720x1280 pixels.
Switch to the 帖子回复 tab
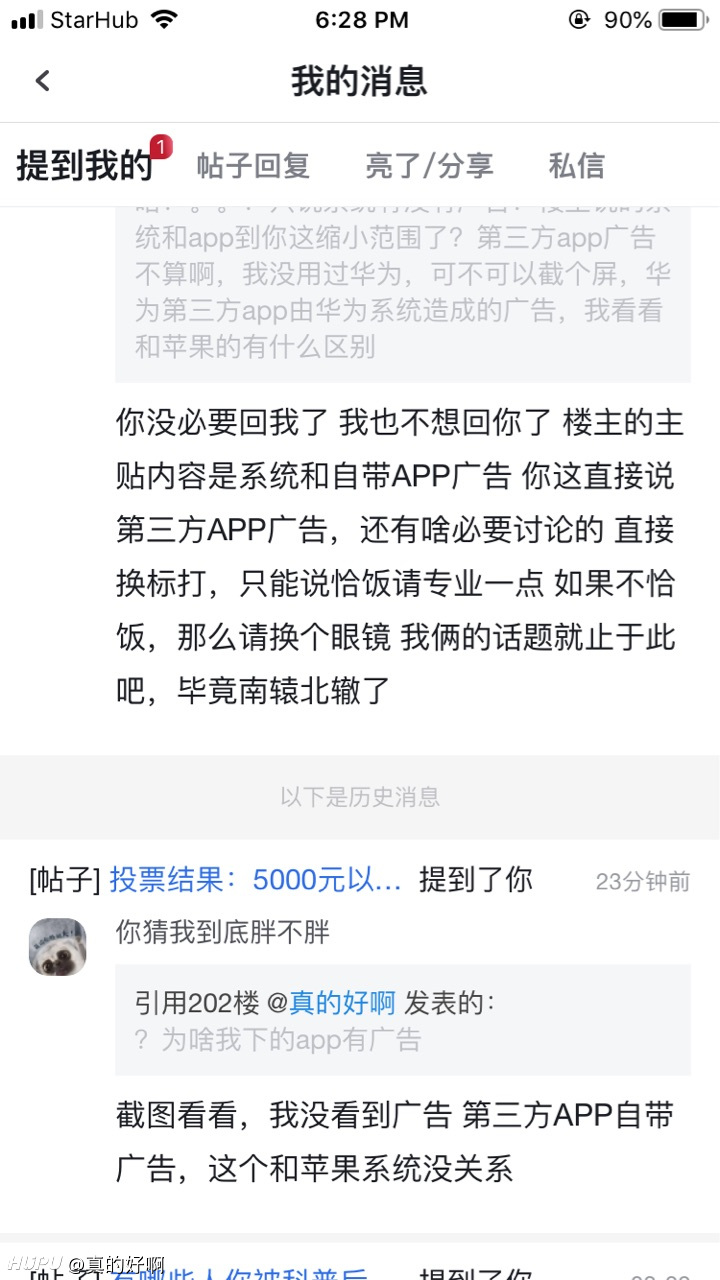(253, 166)
